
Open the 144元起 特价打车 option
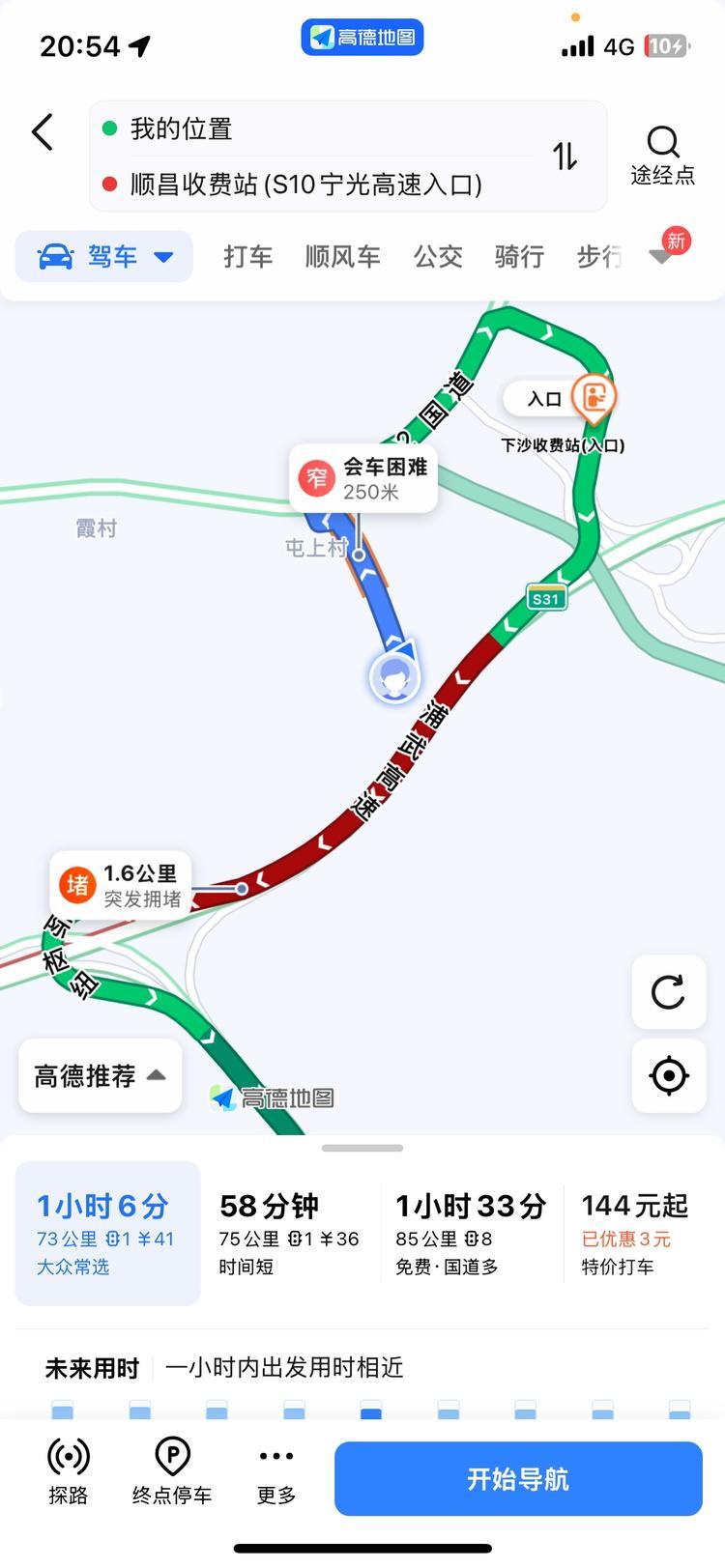pos(635,1234)
